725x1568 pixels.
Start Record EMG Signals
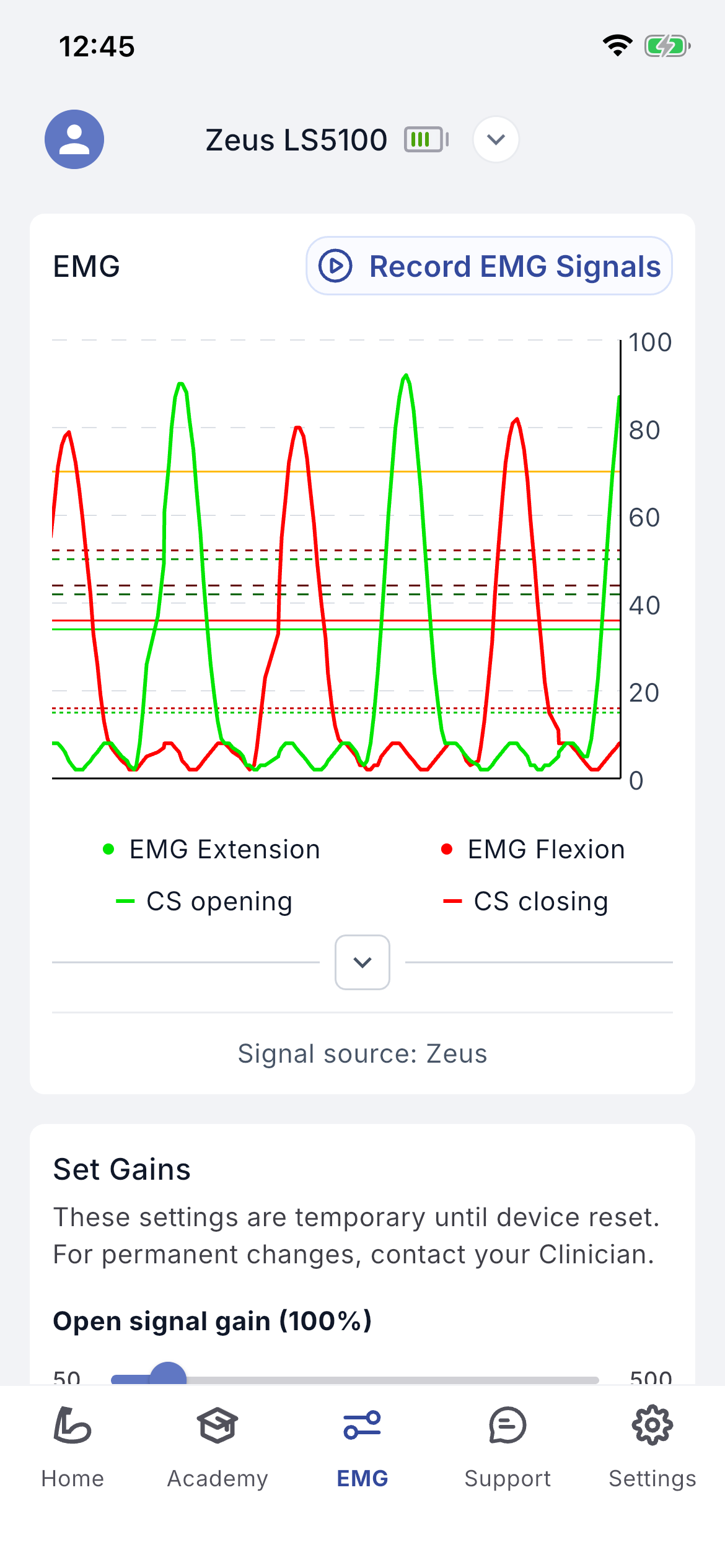pos(489,266)
